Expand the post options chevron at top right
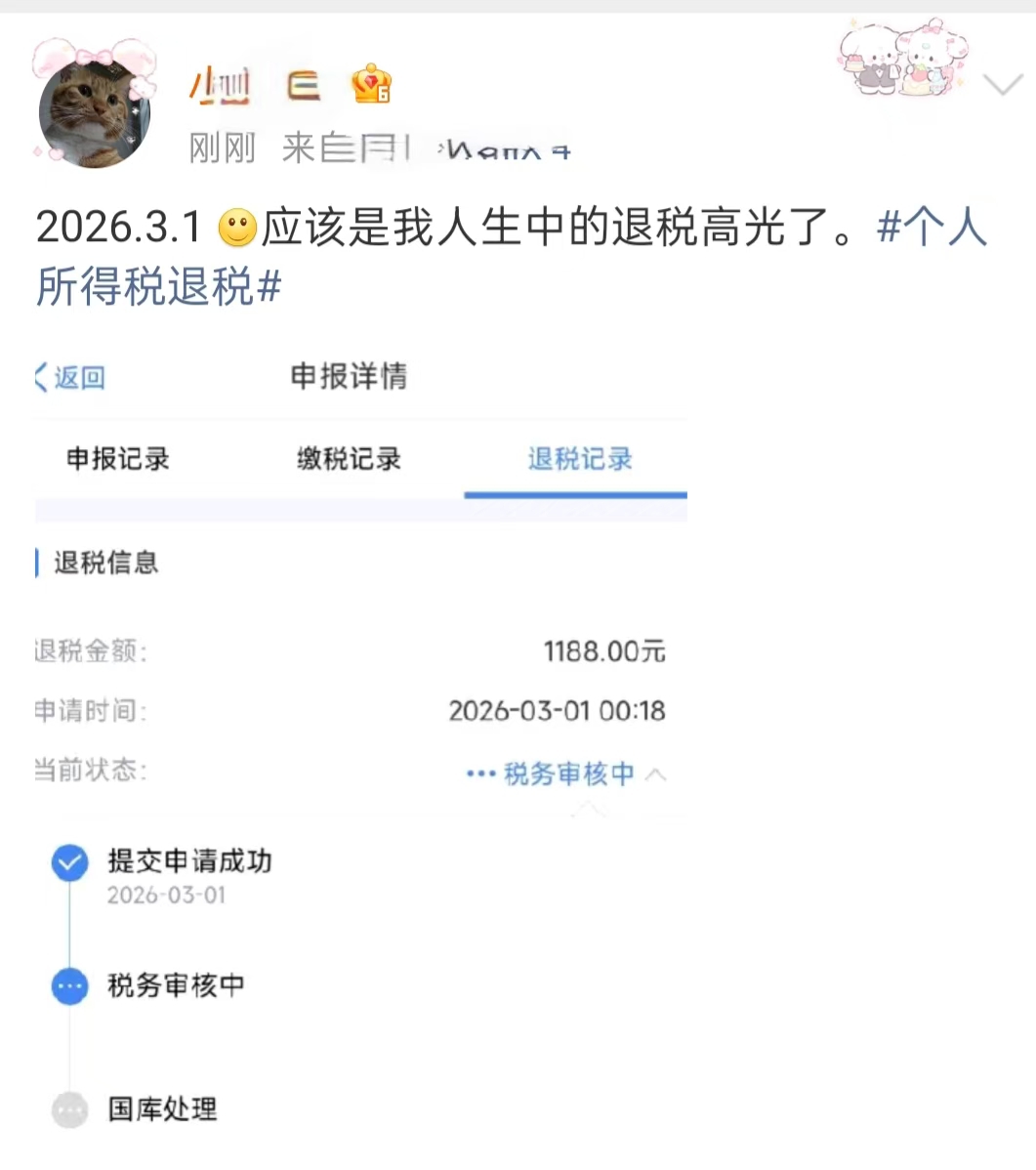 (1003, 85)
